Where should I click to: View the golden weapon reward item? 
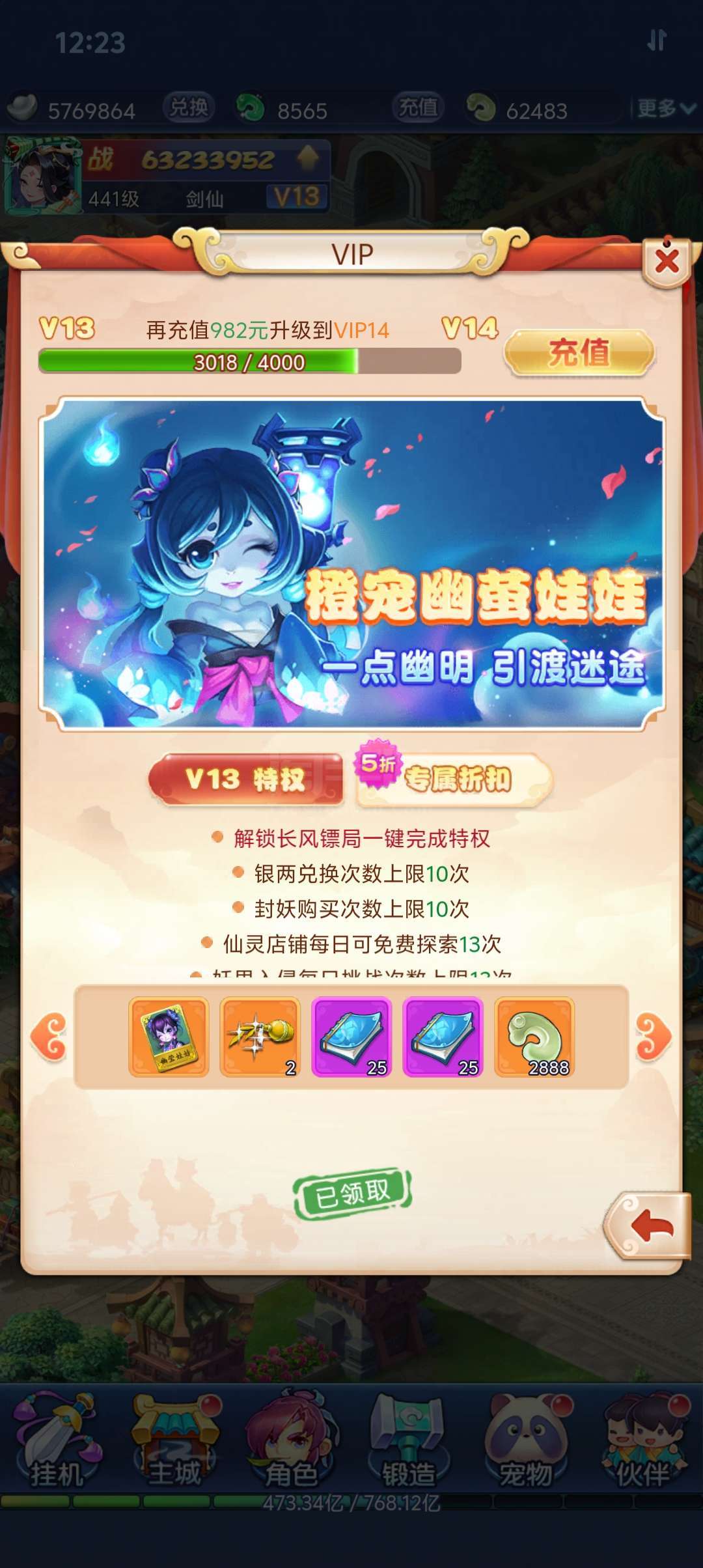click(260, 1037)
